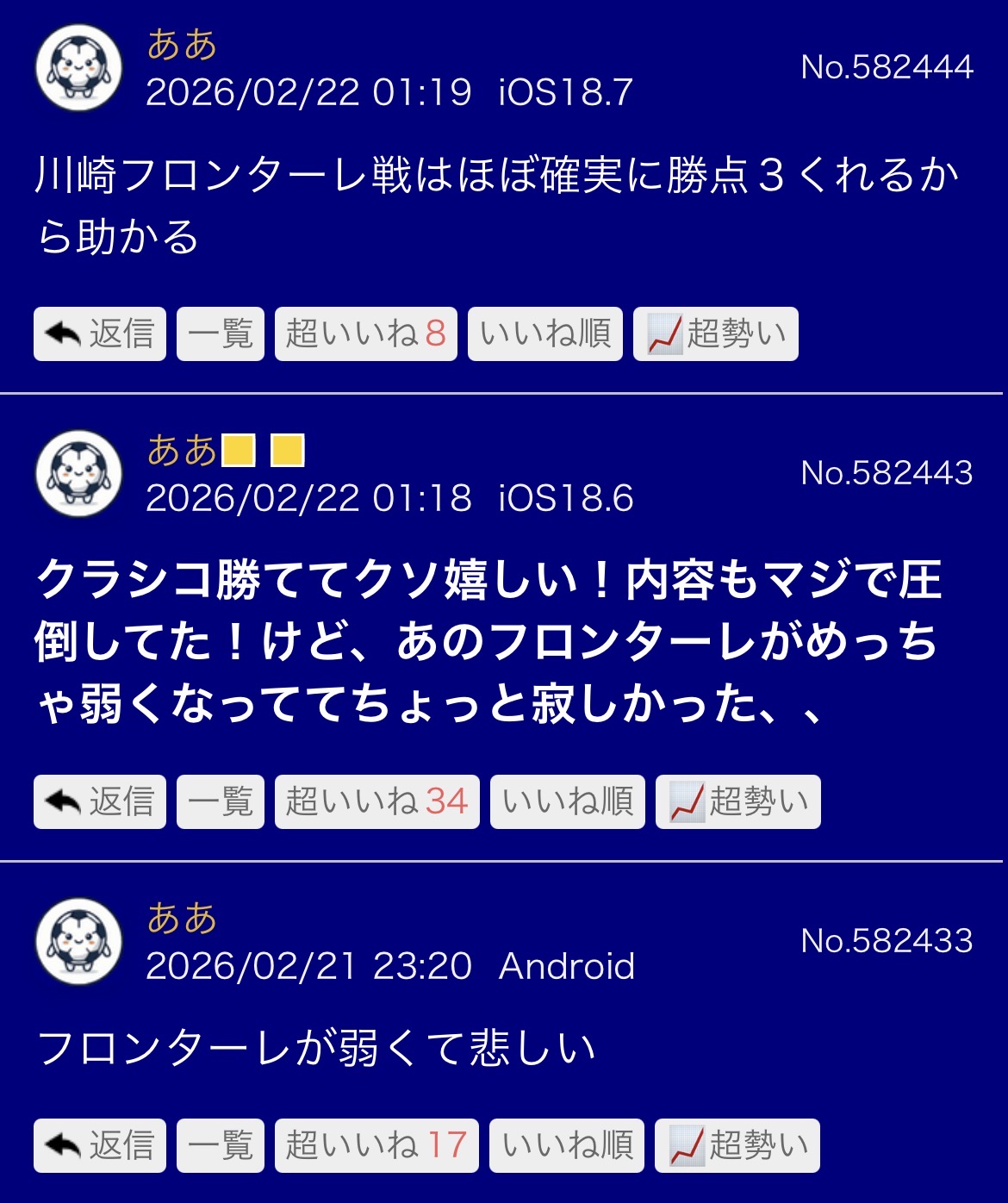This screenshot has height=1203, width=1008.
Task: Reply to post No.582433
Action: pos(100,1145)
